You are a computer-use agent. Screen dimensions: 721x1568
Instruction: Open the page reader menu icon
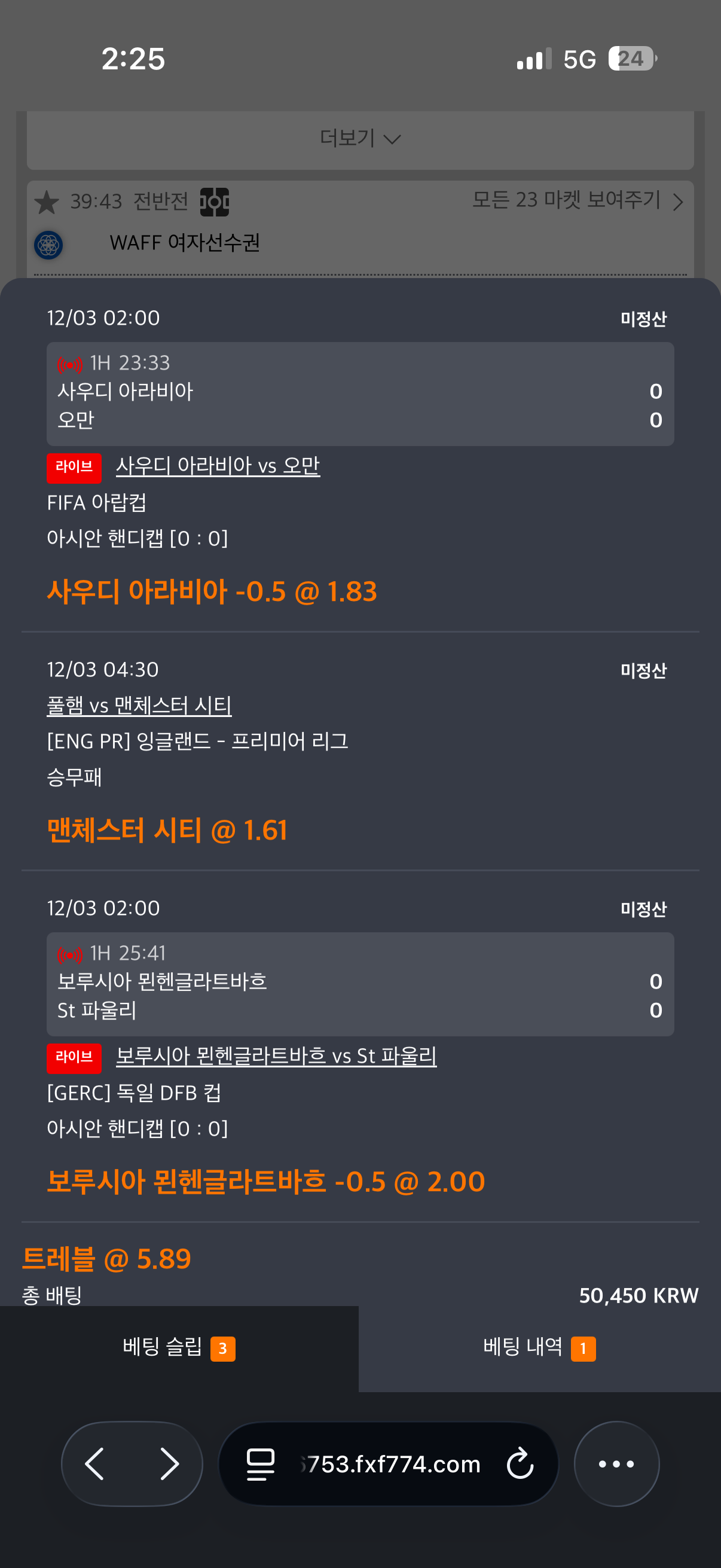tap(261, 1464)
